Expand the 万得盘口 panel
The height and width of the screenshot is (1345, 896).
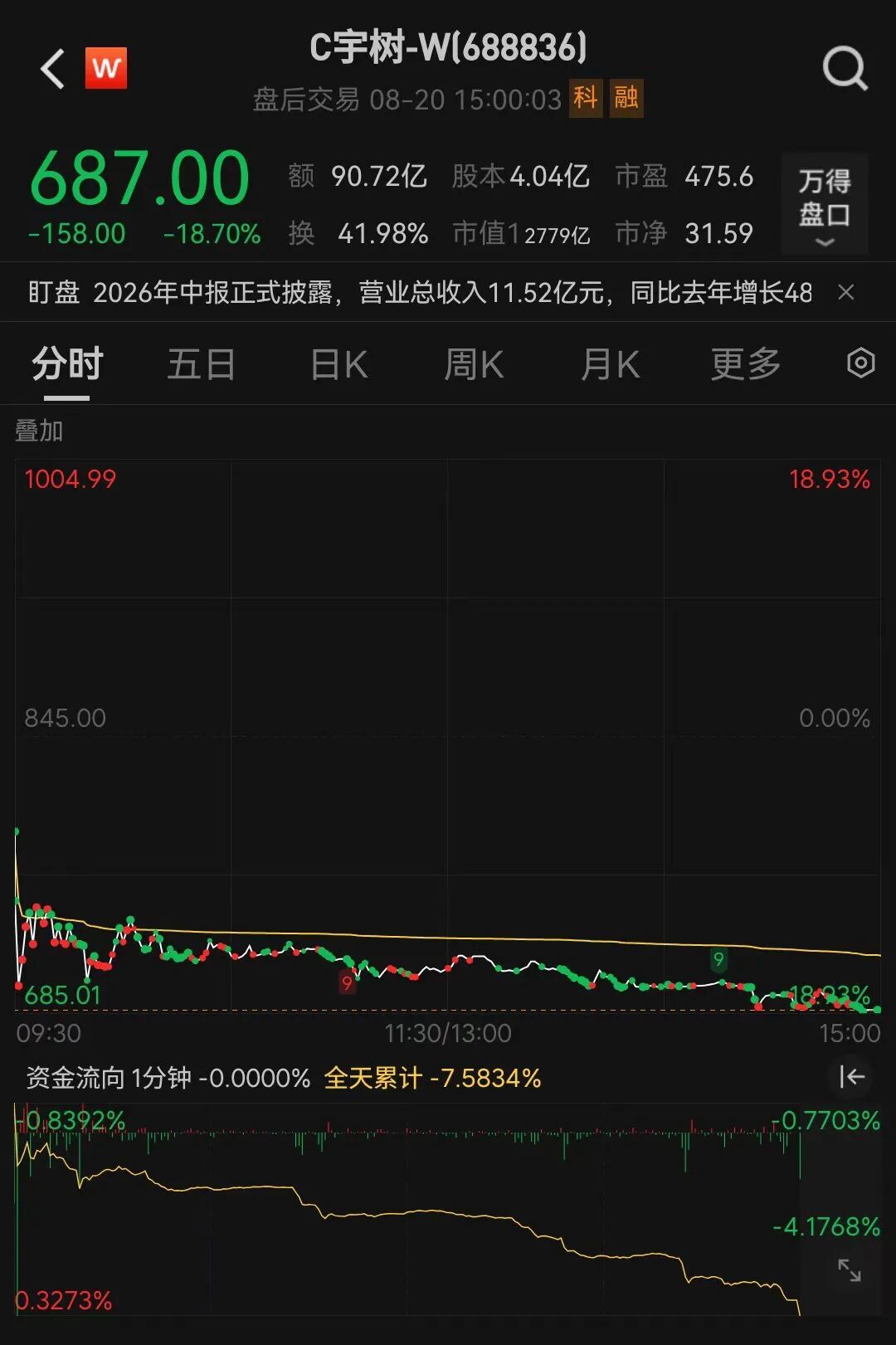pos(824,203)
